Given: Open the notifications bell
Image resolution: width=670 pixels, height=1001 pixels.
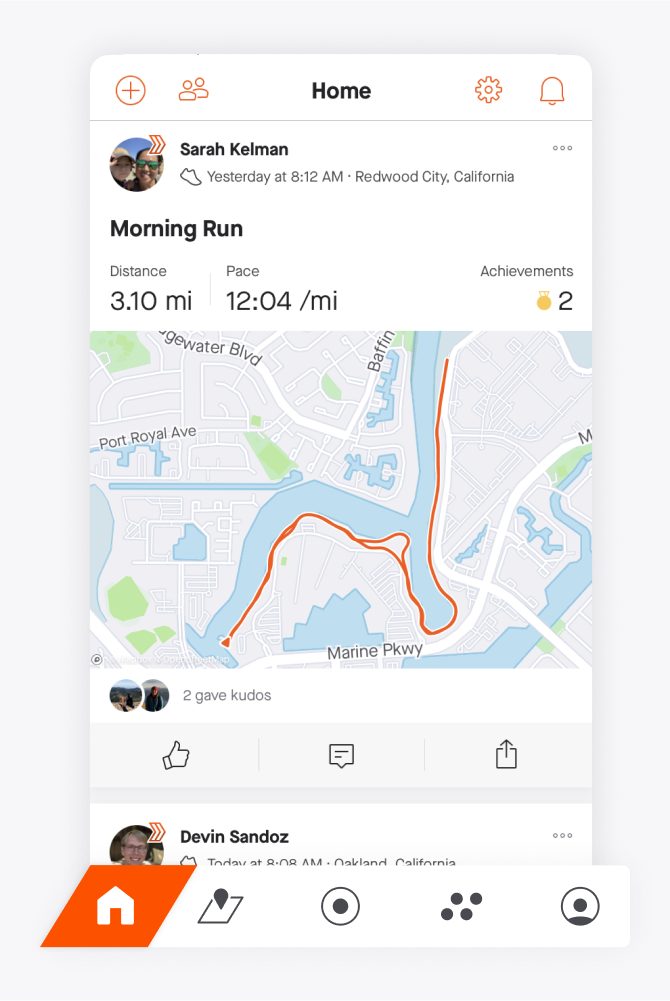Looking at the screenshot, I should pos(552,91).
